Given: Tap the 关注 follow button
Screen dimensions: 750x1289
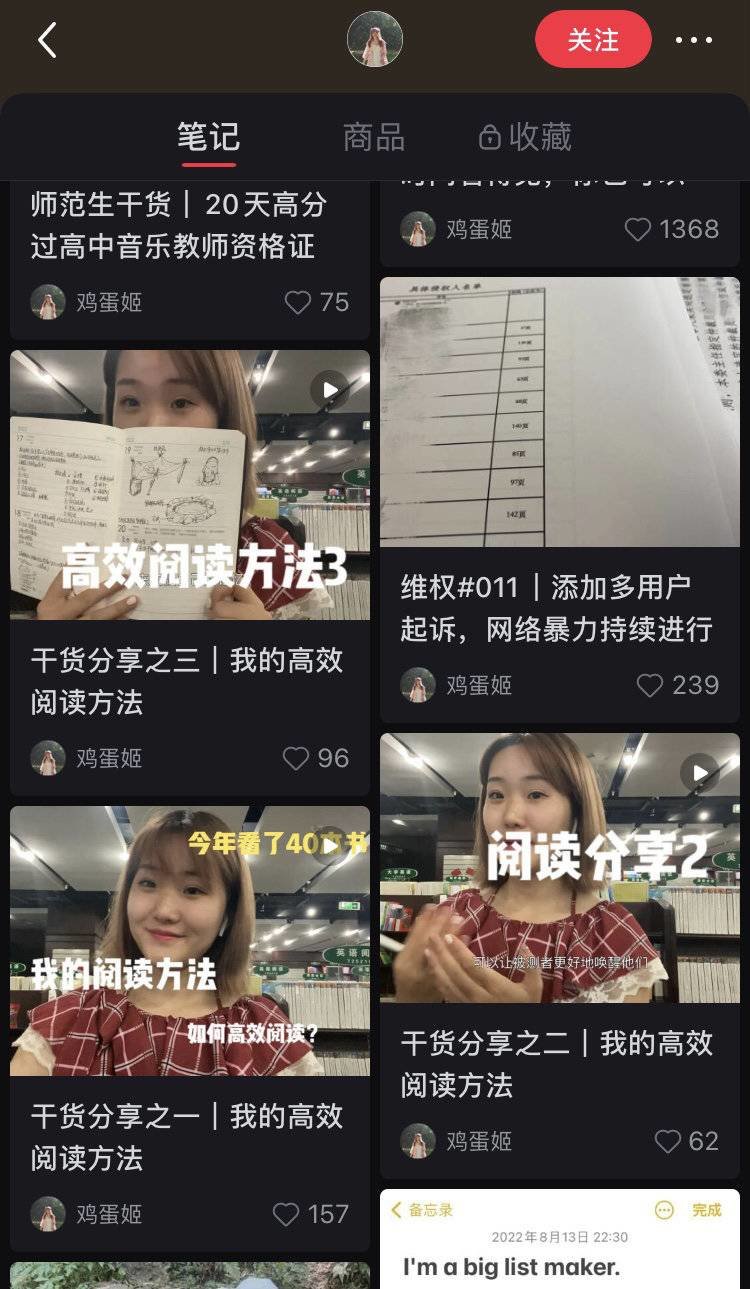Looking at the screenshot, I should (593, 40).
